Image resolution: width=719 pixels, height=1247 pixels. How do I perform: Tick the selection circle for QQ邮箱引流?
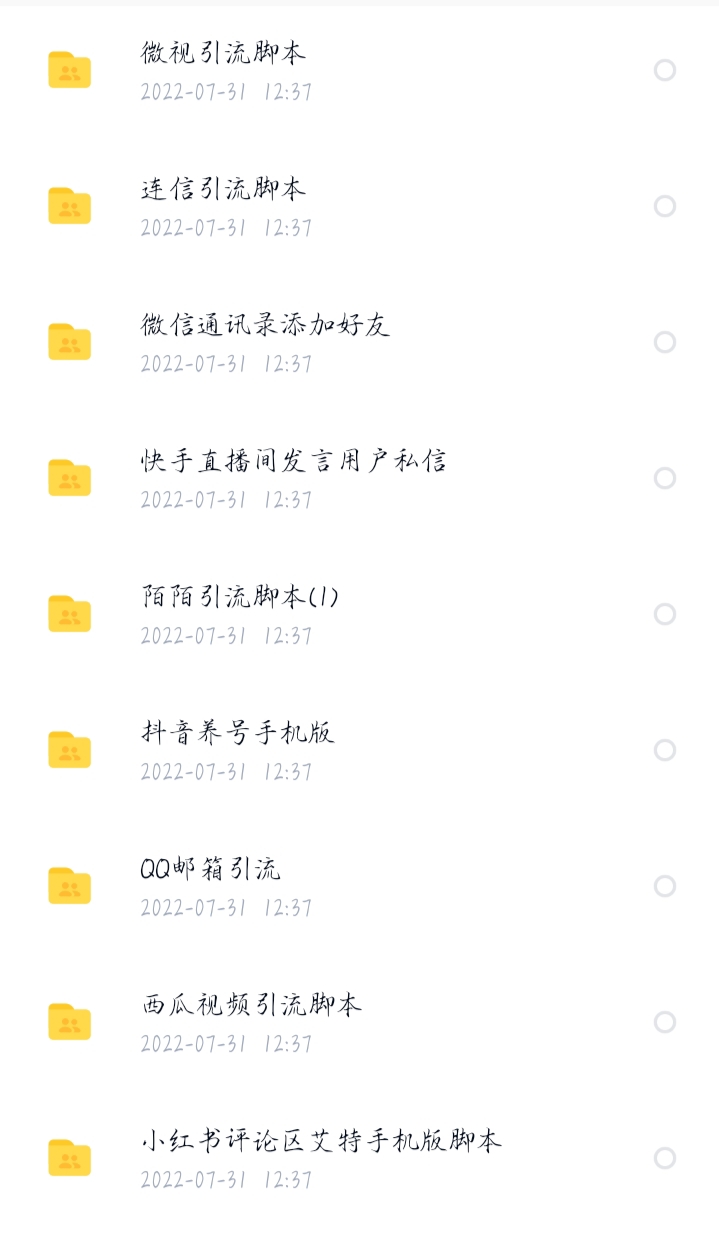tap(665, 886)
